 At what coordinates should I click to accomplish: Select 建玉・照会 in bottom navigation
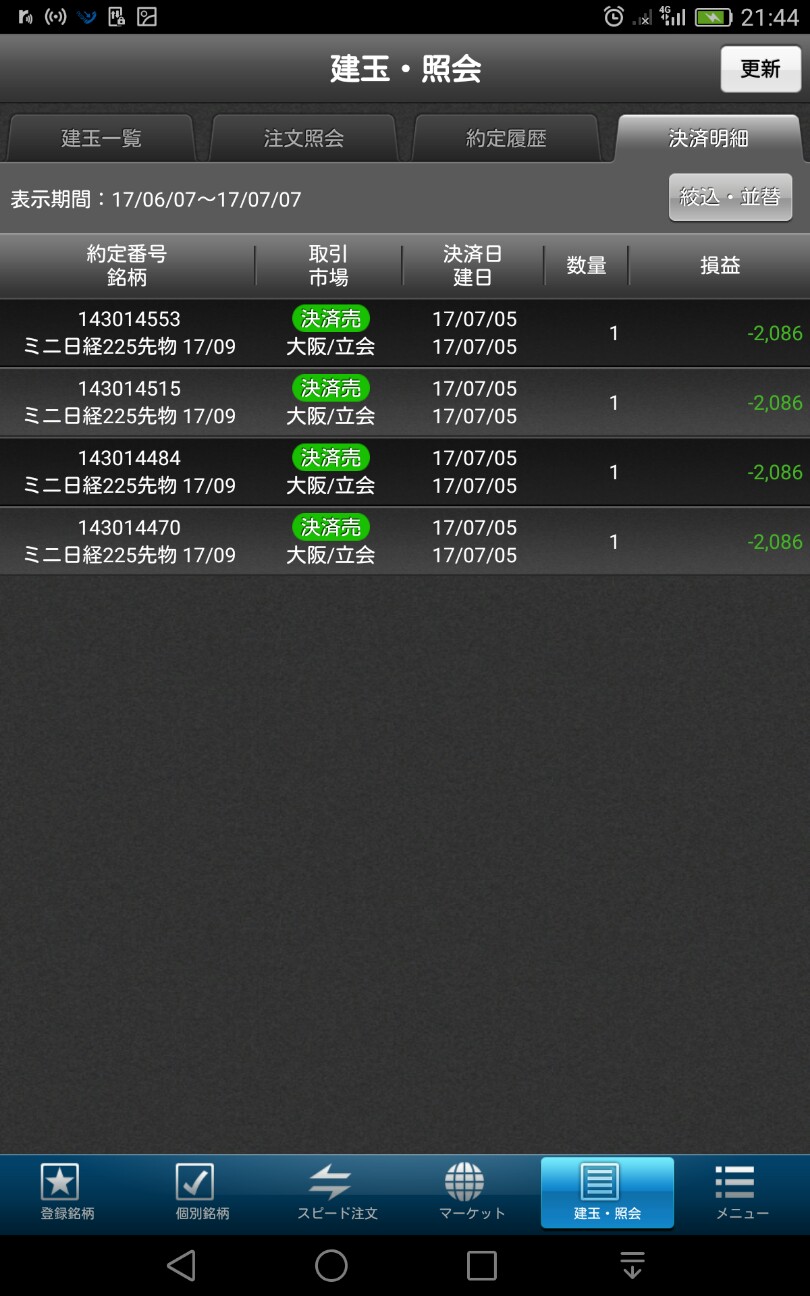pyautogui.click(x=607, y=1193)
